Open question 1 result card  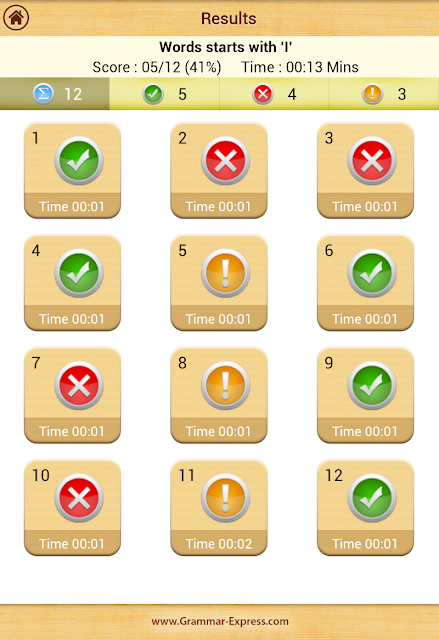[x=72, y=170]
